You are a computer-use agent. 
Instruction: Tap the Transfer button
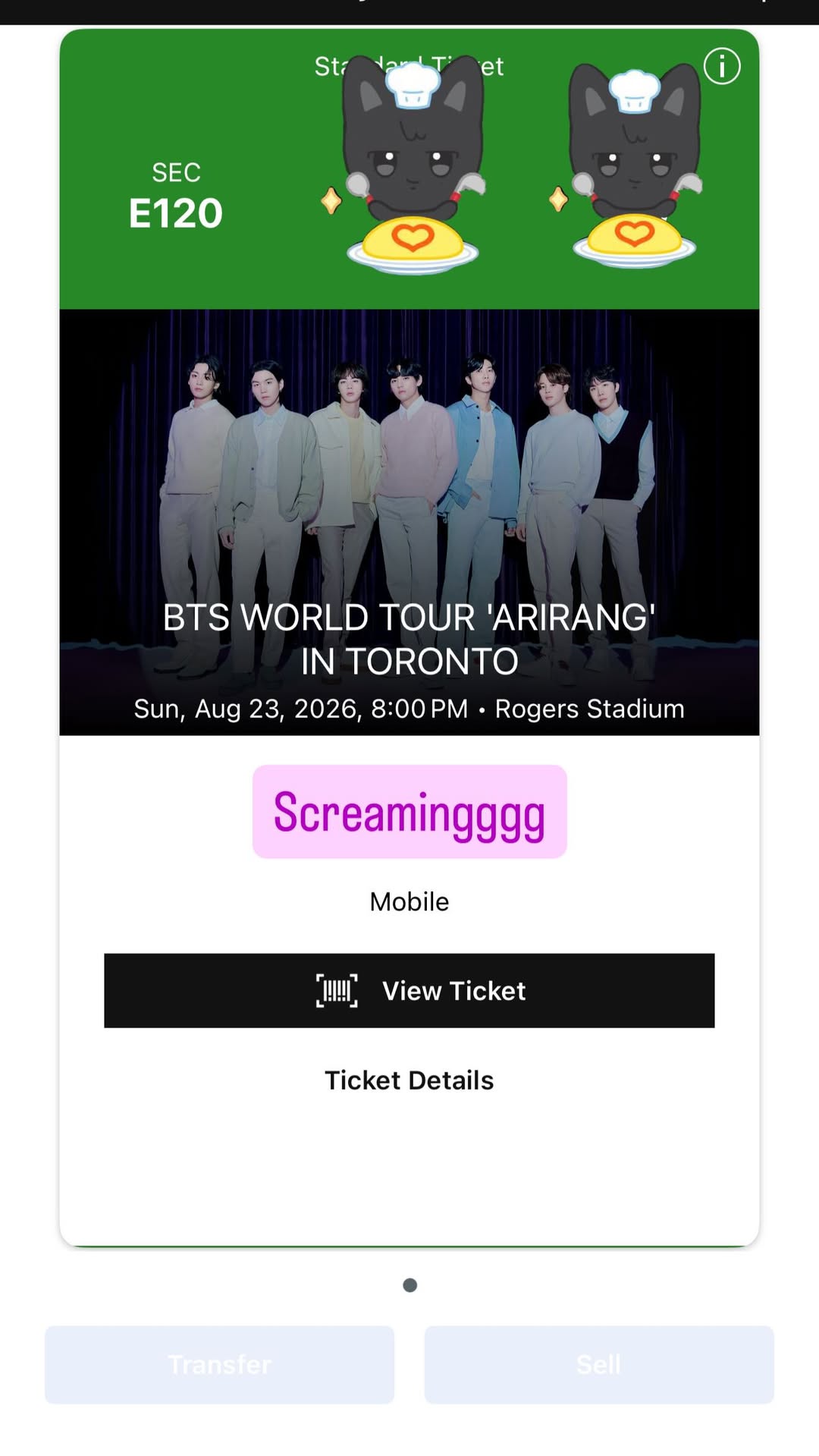219,1364
